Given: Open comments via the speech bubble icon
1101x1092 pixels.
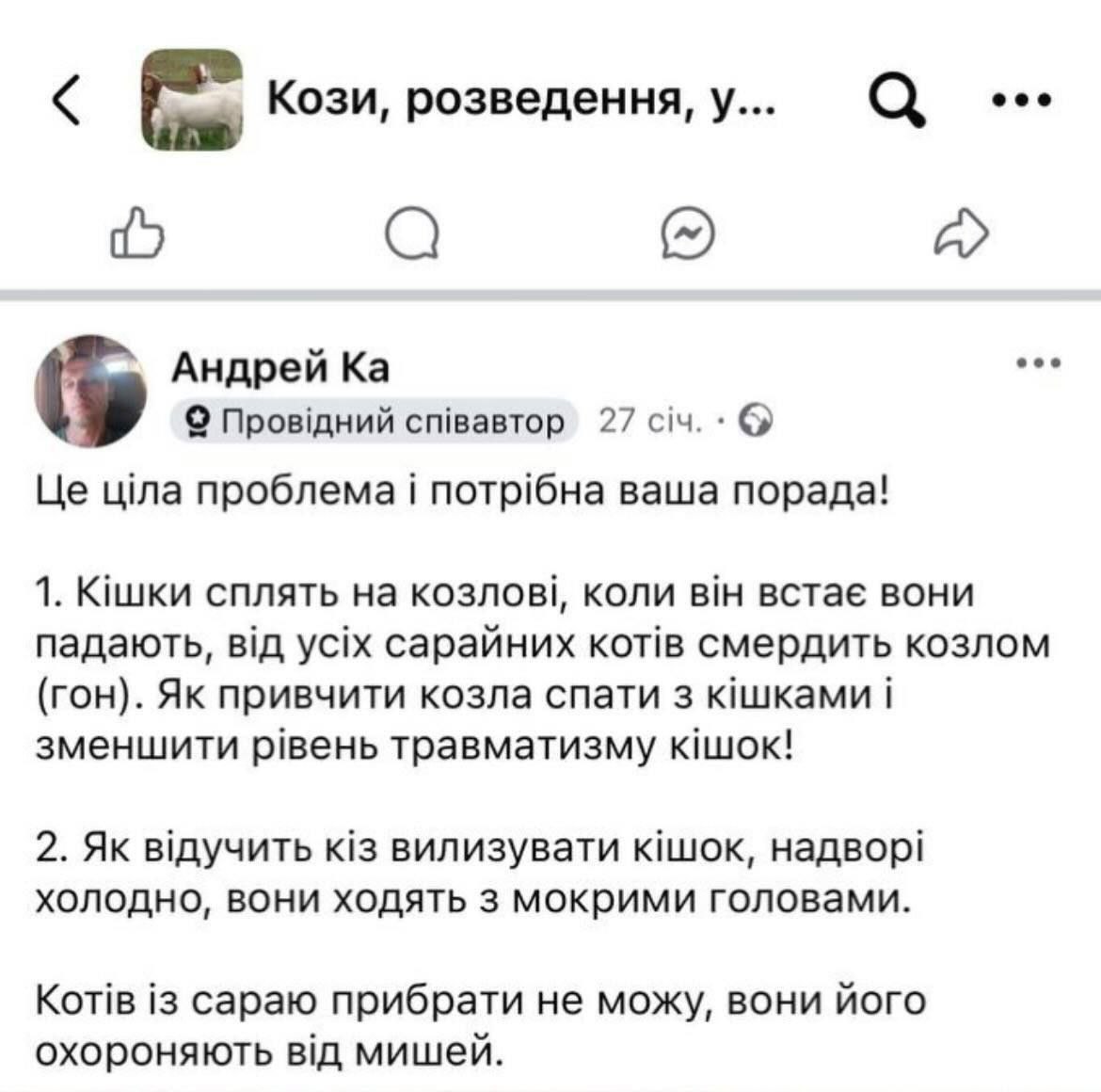Looking at the screenshot, I should [x=413, y=233].
